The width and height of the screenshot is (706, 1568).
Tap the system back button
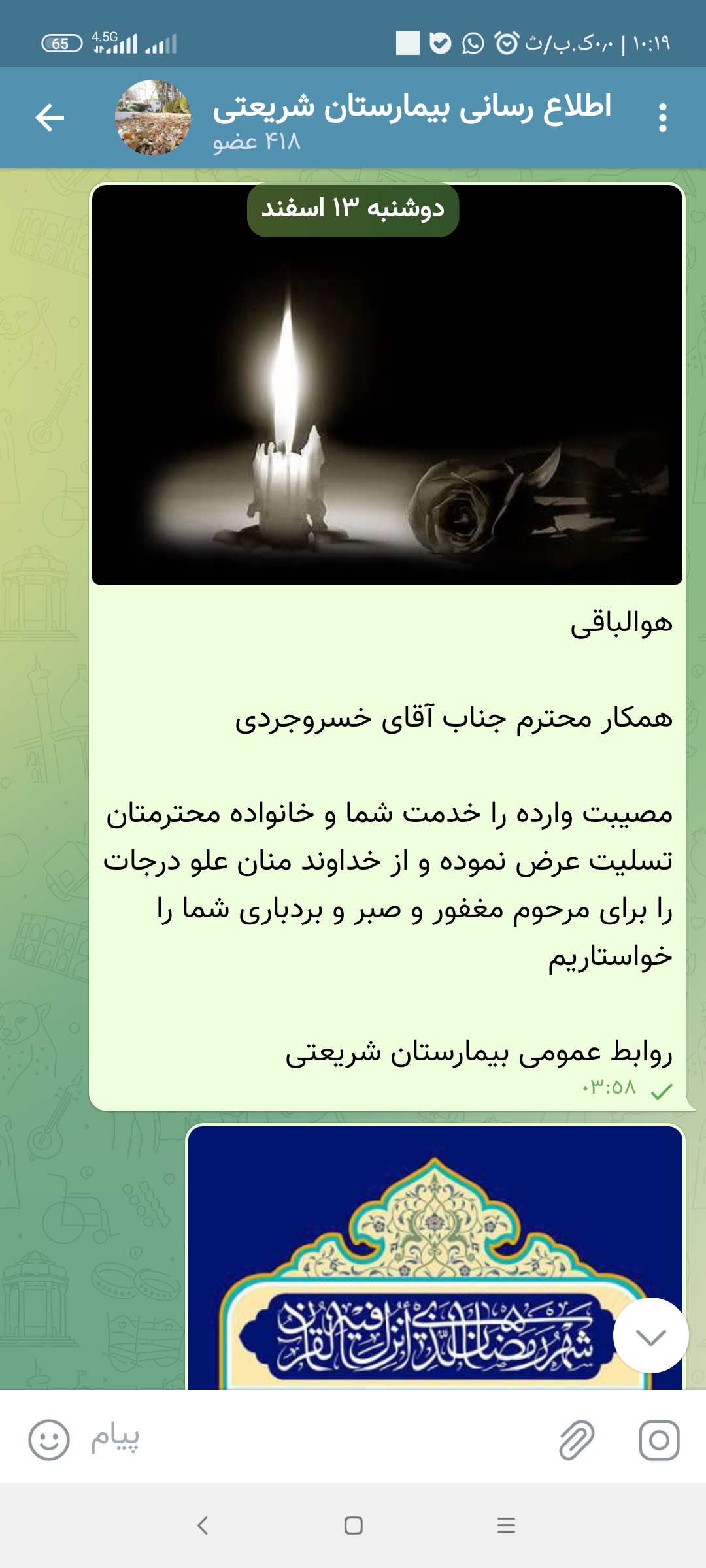click(x=203, y=1526)
